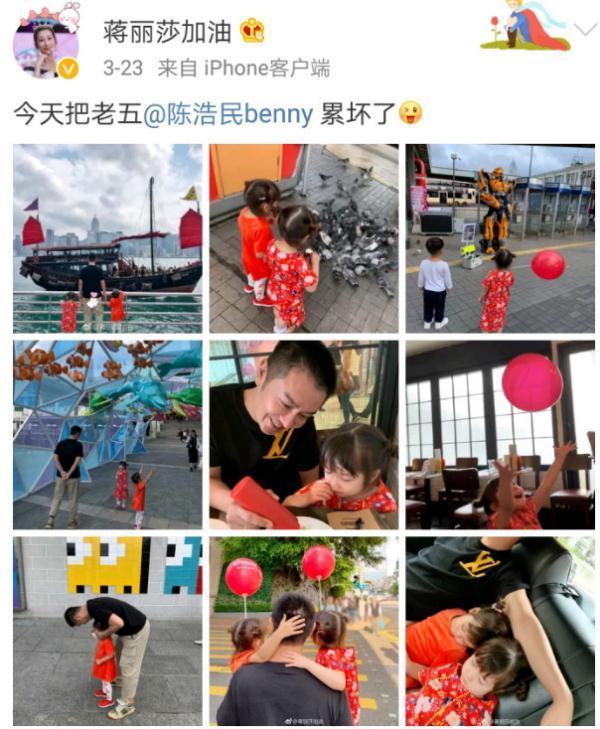The width and height of the screenshot is (600, 729).
Task: View close-up photo of man with girl
Action: click(303, 434)
